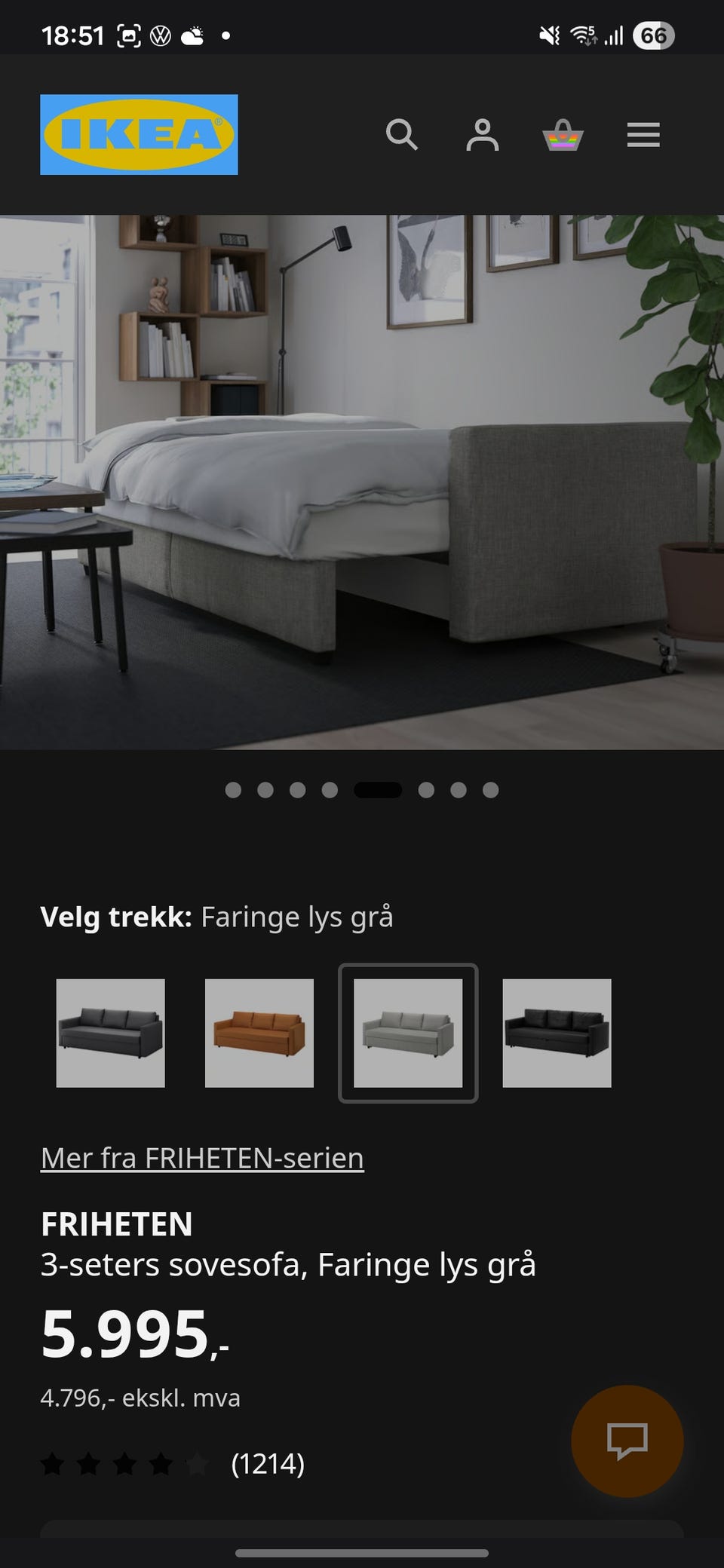The image size is (724, 1568).
Task: Jump to the first carousel image dot
Action: [232, 791]
